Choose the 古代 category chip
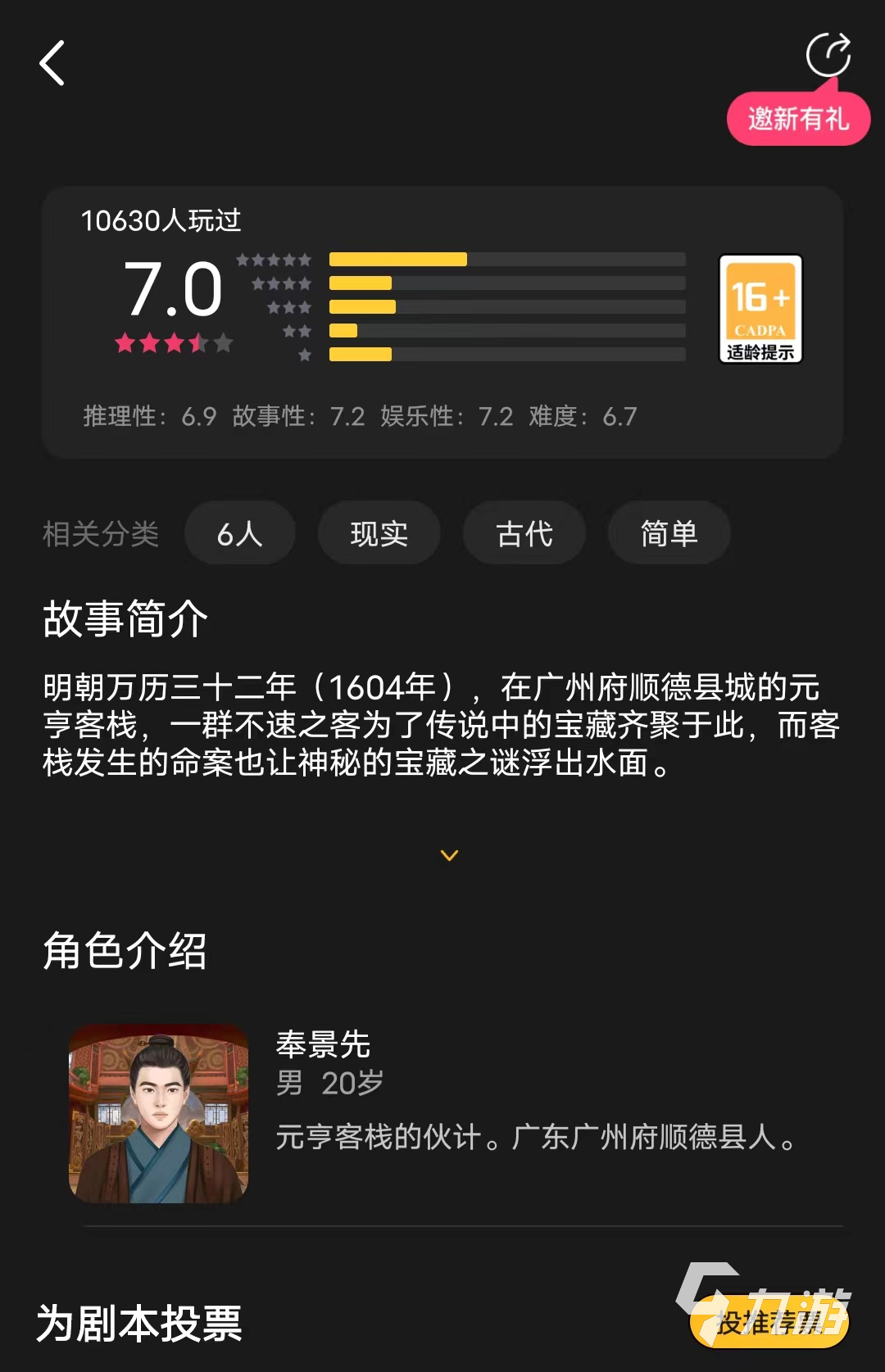 pyautogui.click(x=524, y=533)
